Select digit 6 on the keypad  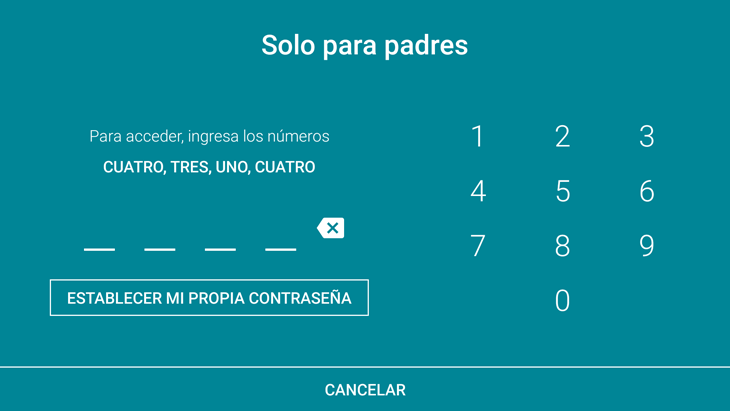[646, 191]
